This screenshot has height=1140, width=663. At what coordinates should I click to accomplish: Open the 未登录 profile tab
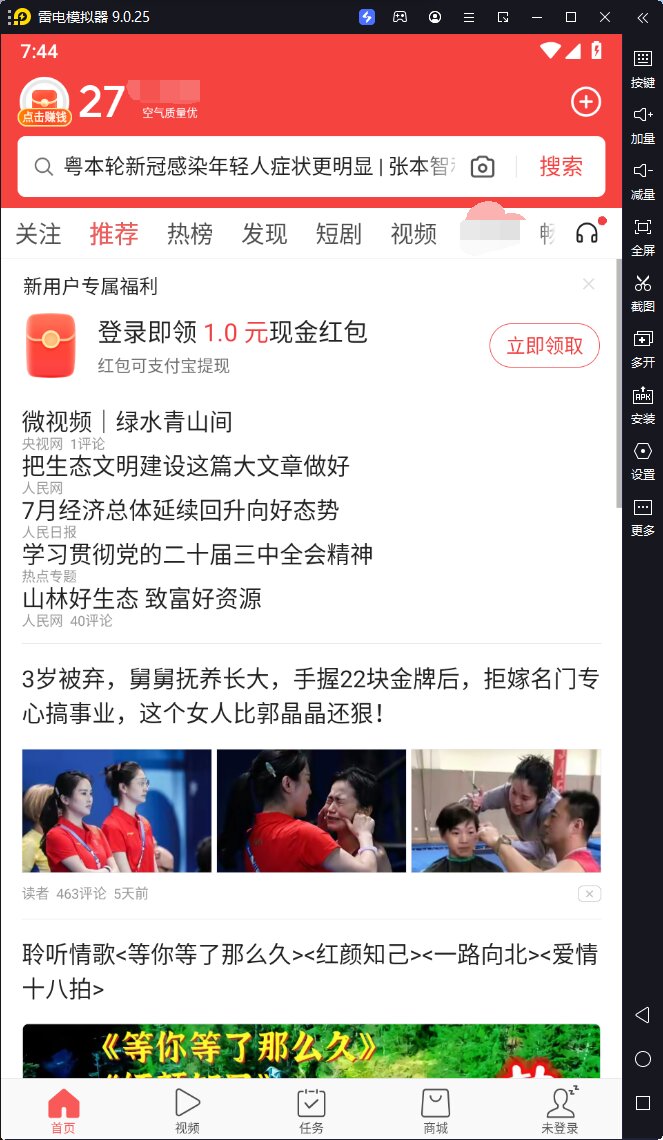coord(560,1110)
